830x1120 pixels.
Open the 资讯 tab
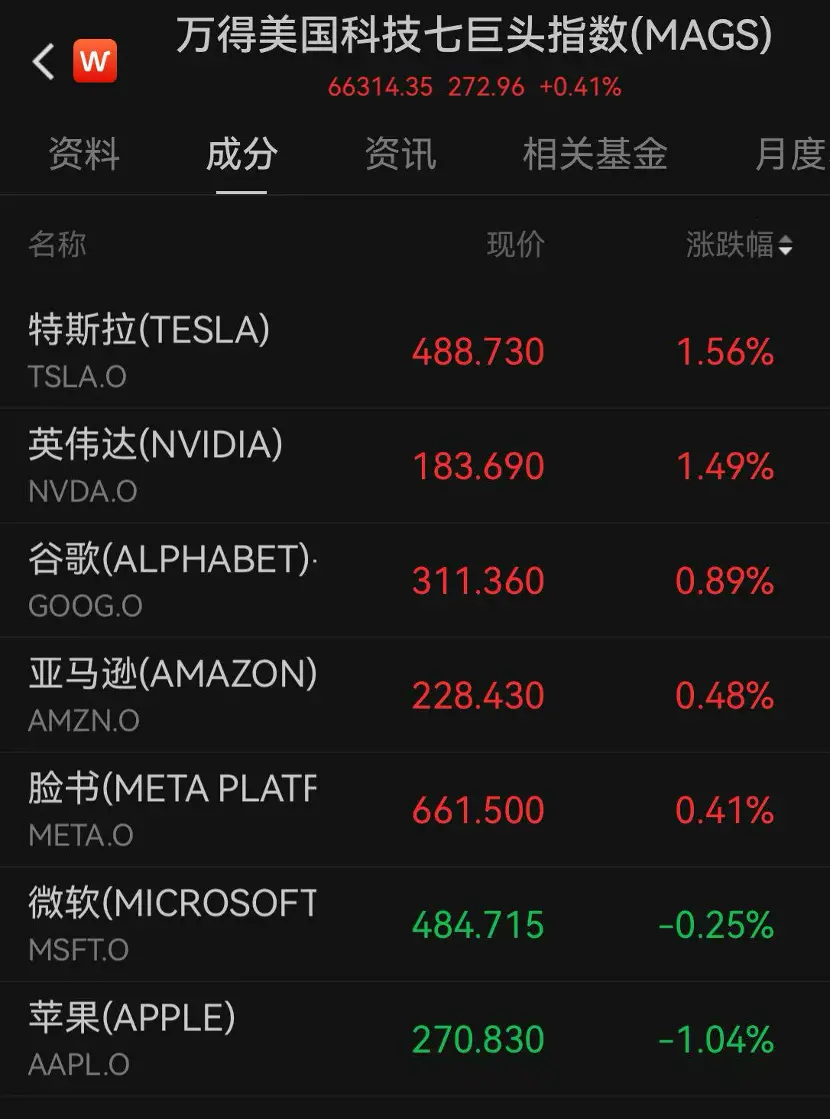pos(400,155)
